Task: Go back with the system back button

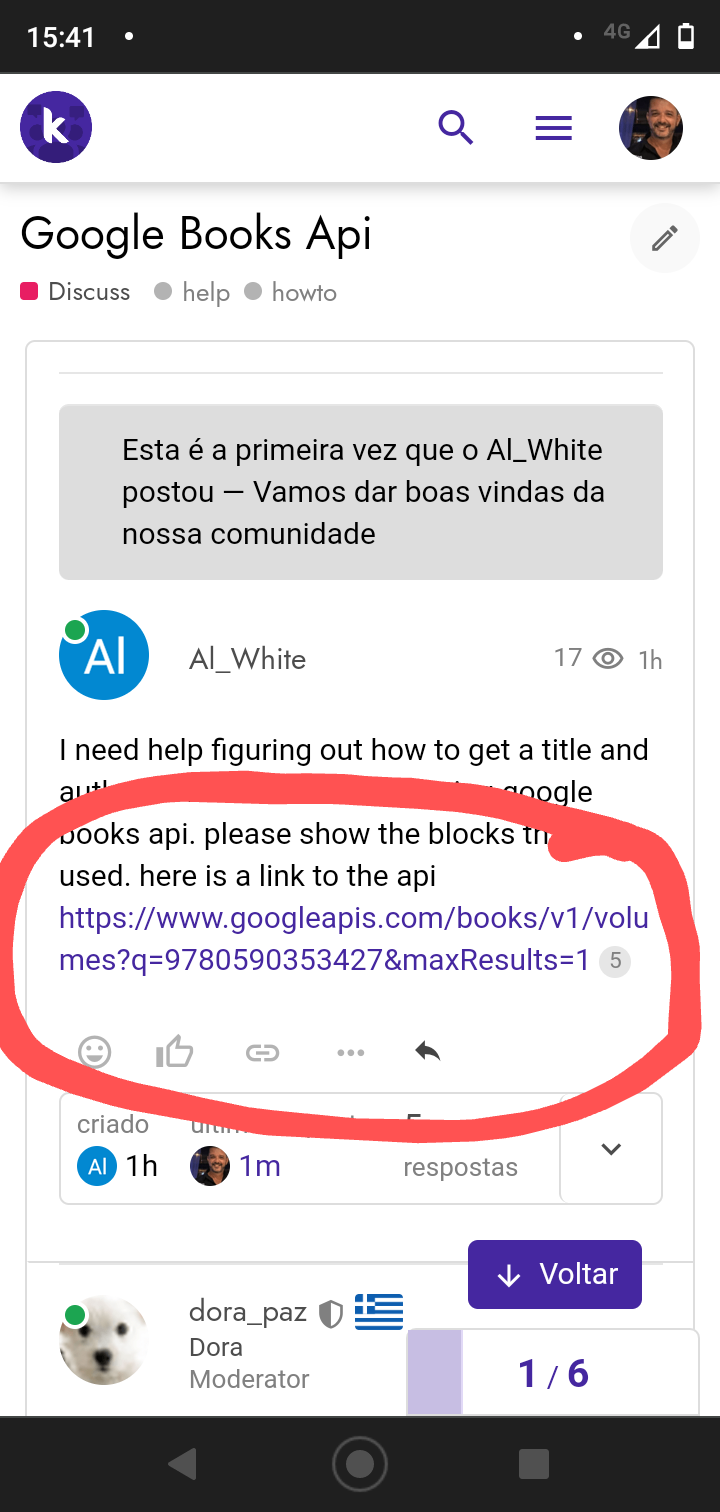Action: (182, 1464)
